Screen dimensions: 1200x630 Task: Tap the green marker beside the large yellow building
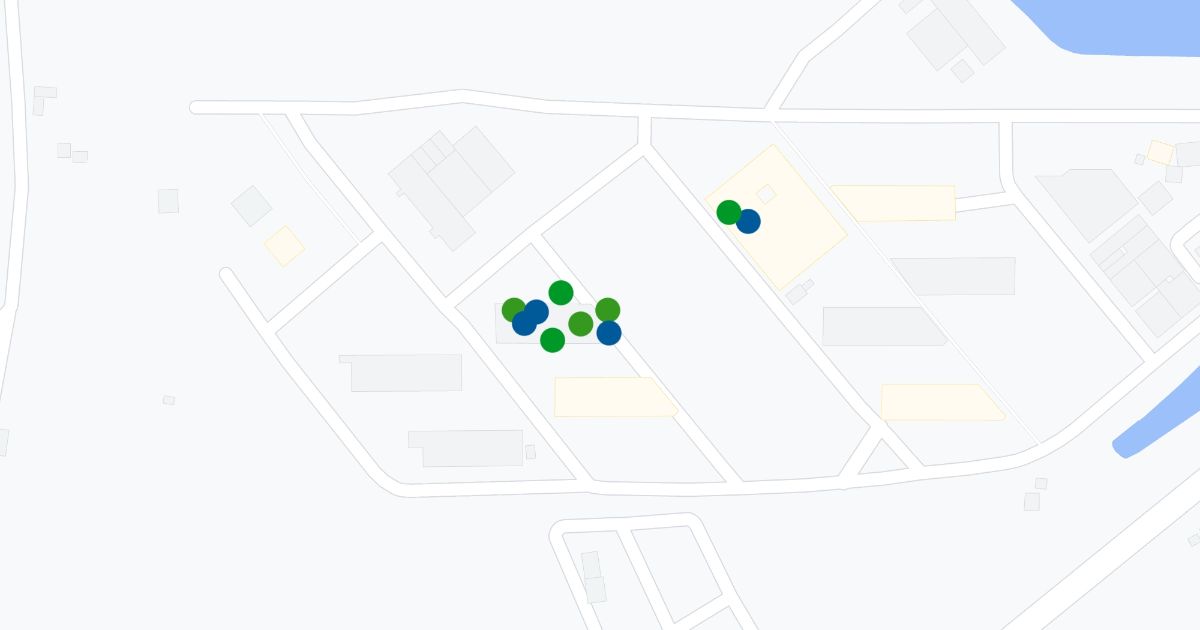[729, 212]
